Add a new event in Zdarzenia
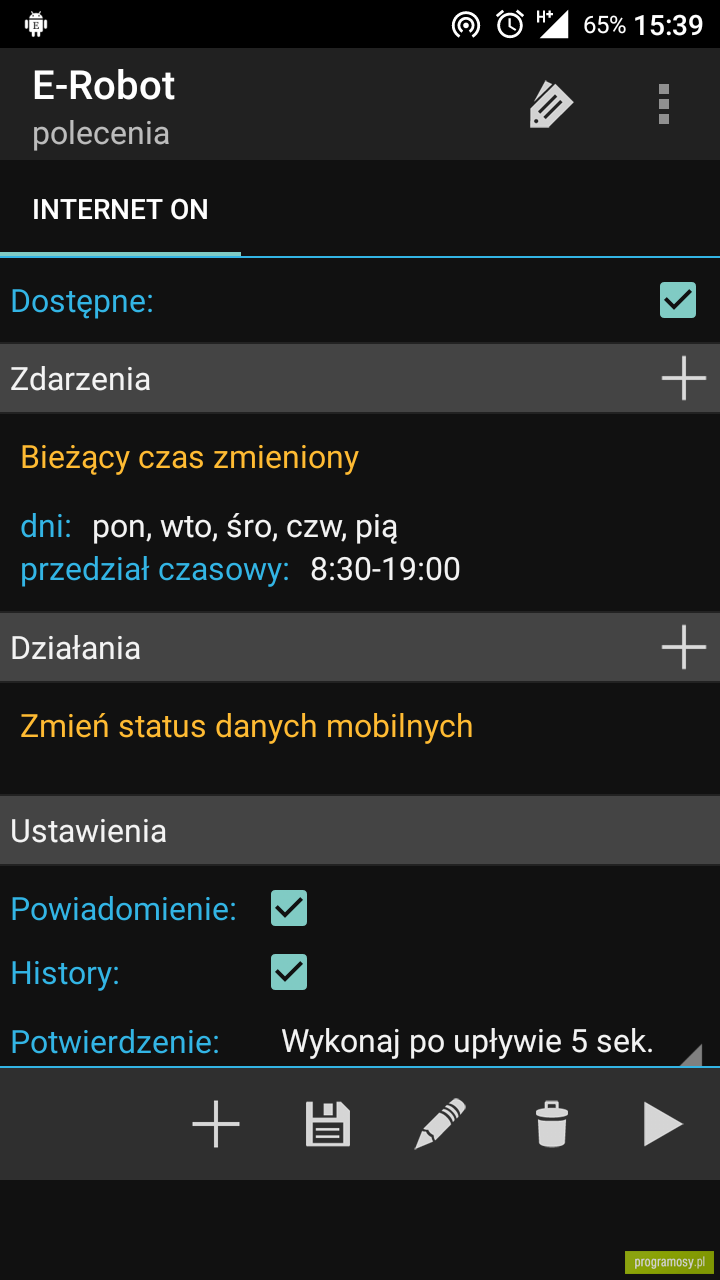Screen dimensions: 720x1280 tap(684, 379)
